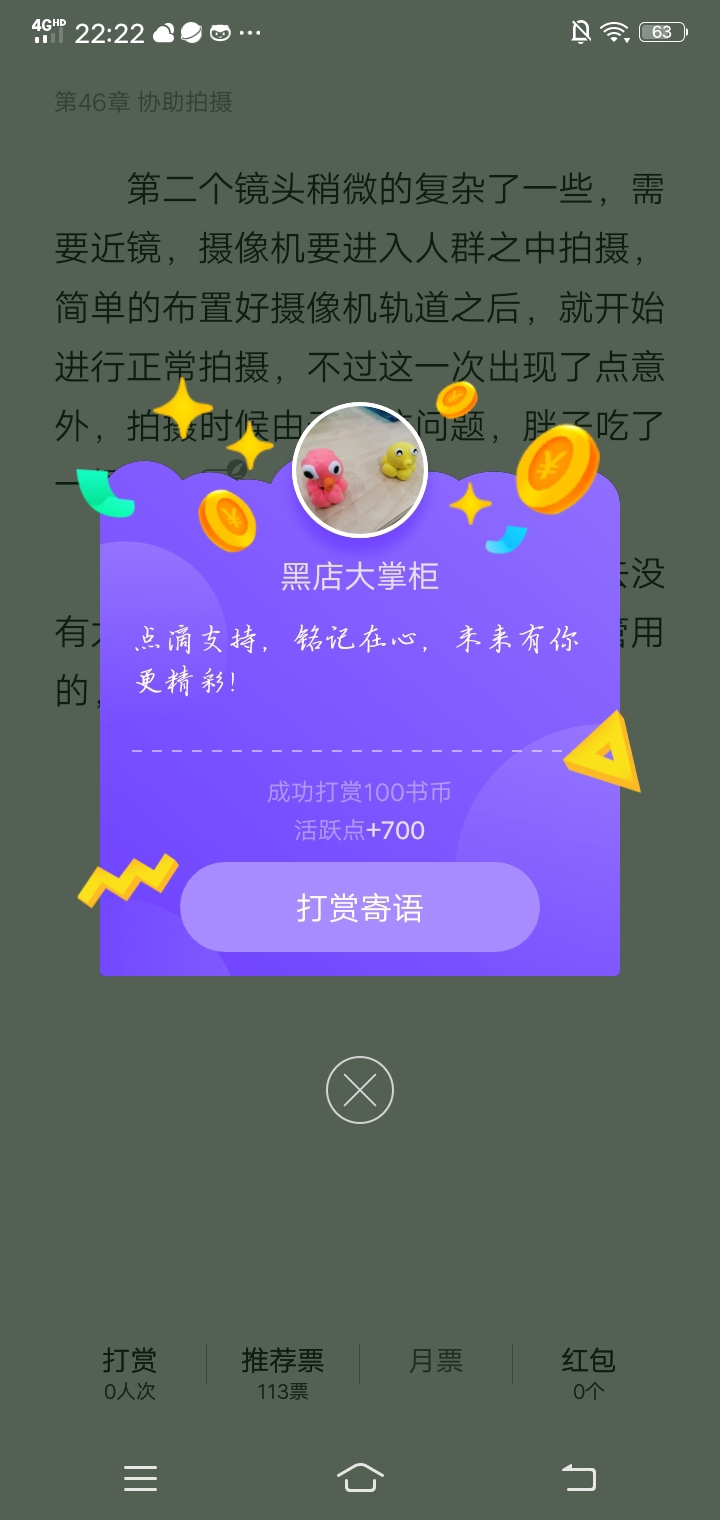
Task: Close the reward success popup
Action: (360, 1090)
